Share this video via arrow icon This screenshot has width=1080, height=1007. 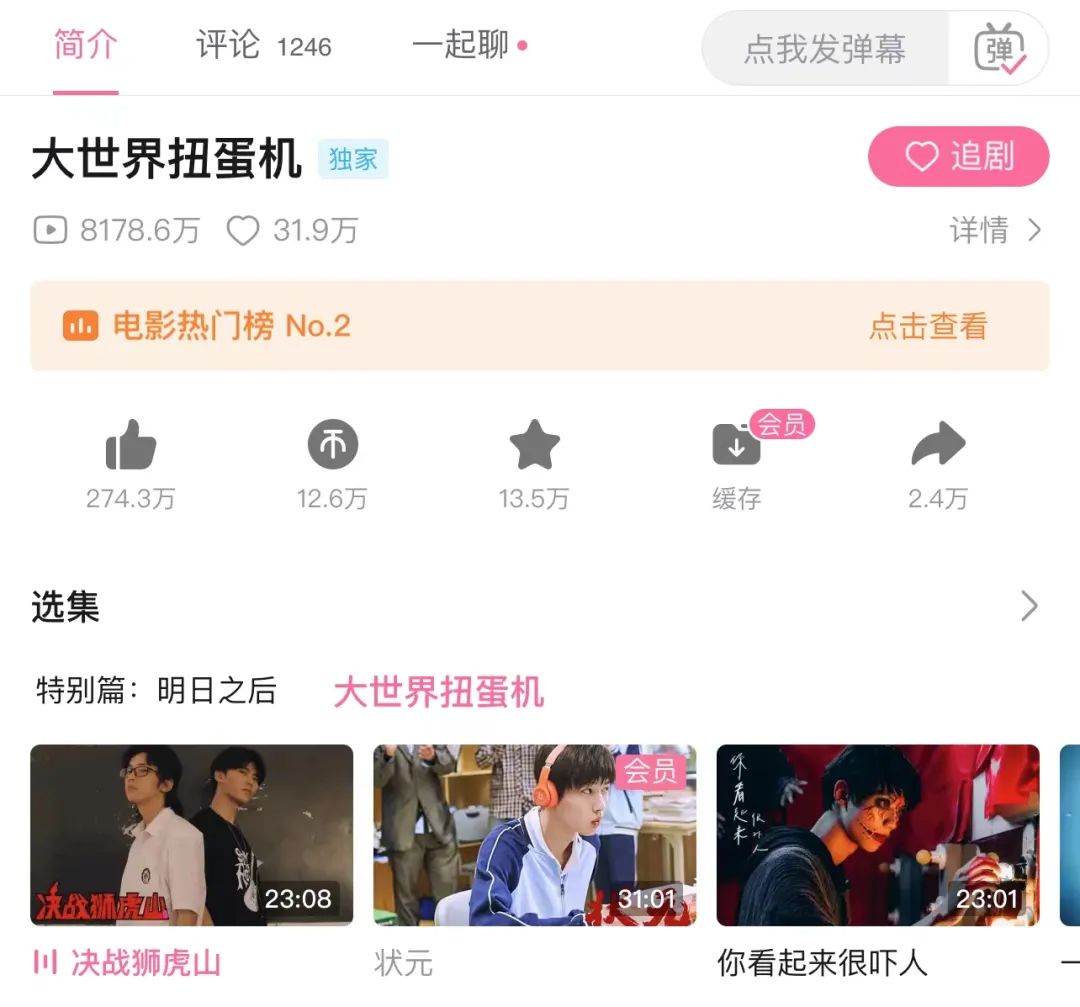(x=938, y=446)
